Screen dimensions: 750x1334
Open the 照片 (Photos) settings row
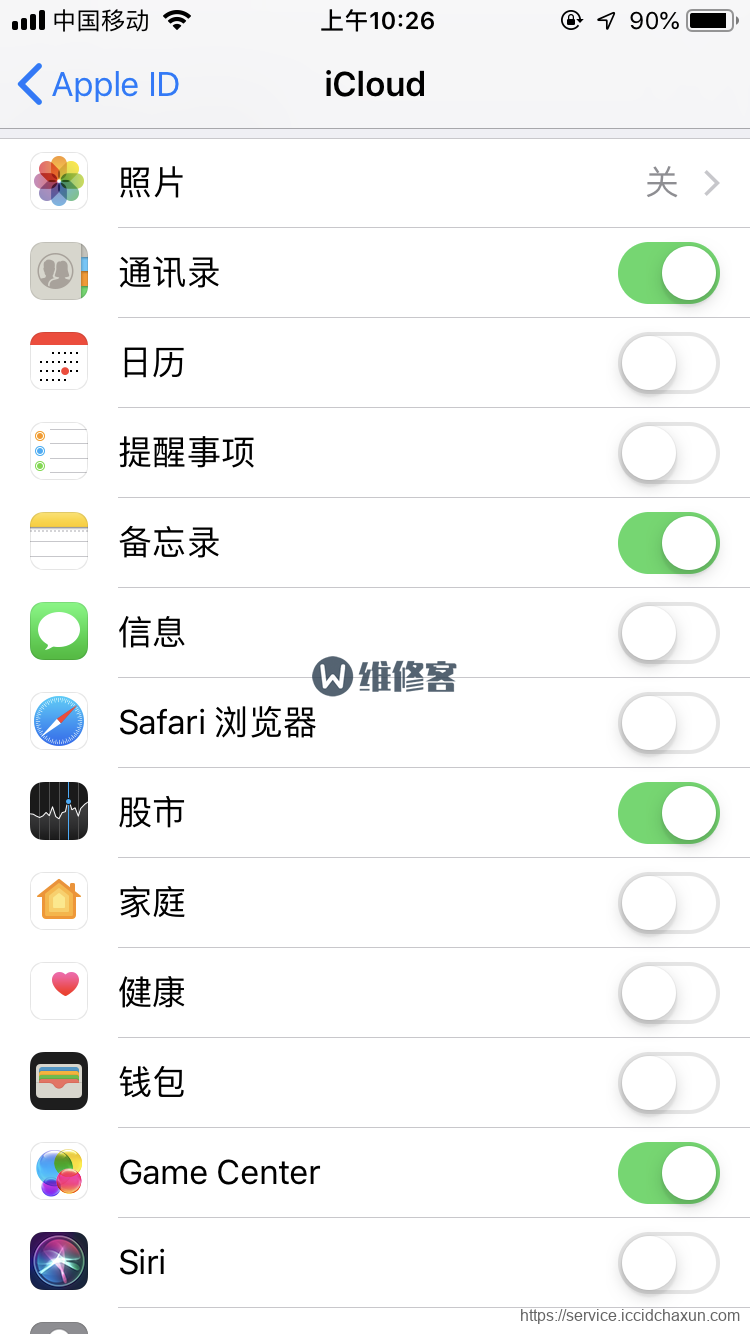coord(375,183)
